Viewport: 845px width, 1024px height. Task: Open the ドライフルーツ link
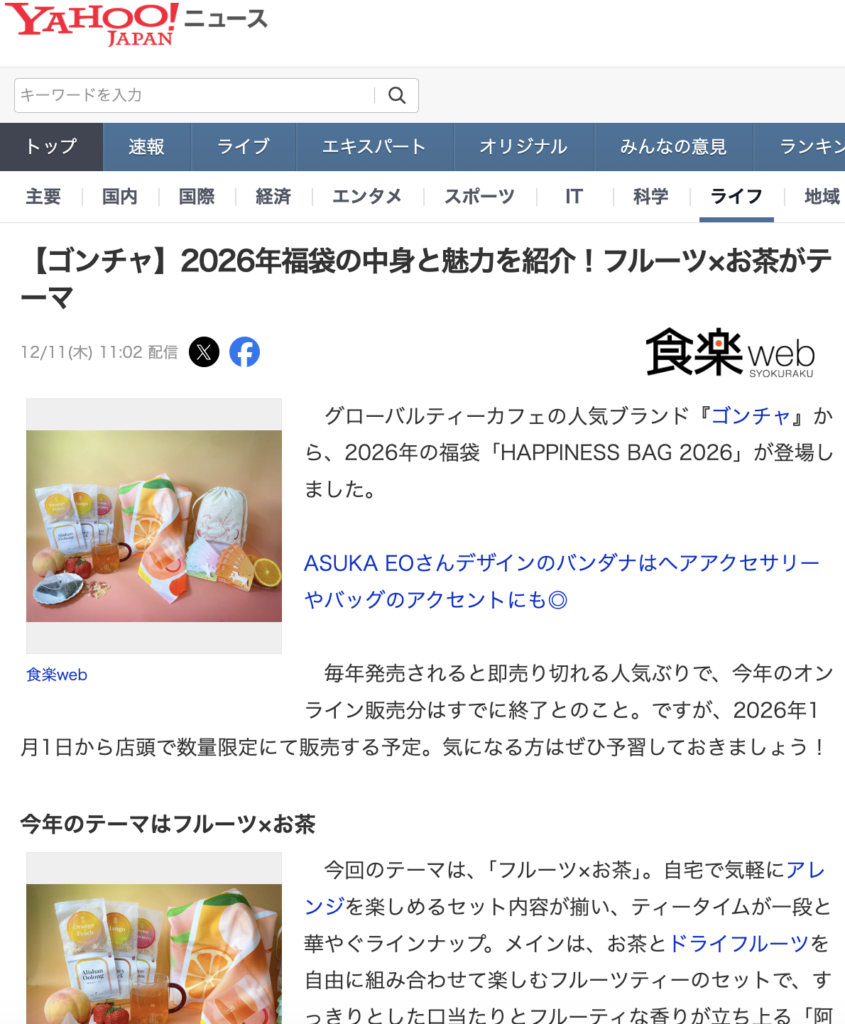(x=749, y=942)
